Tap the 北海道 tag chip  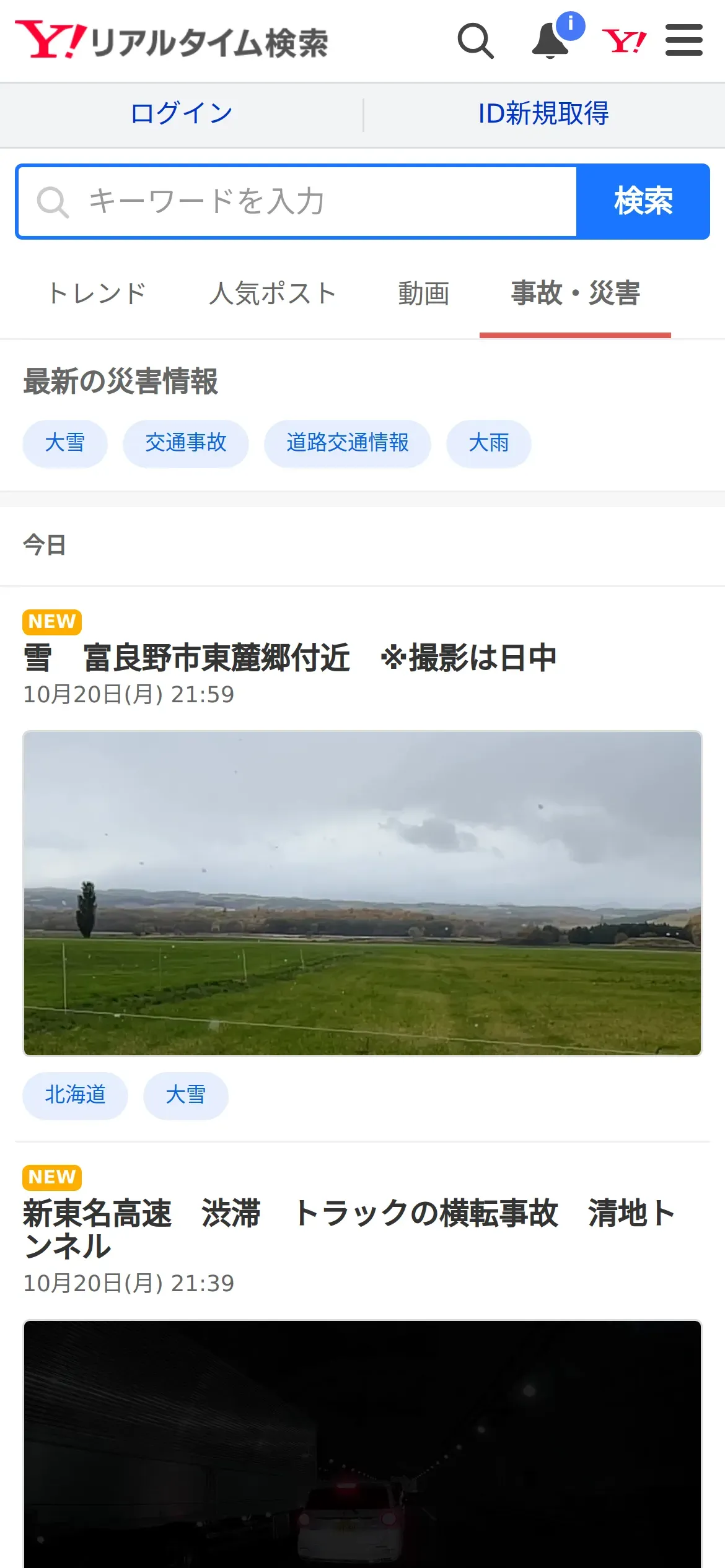click(75, 1095)
